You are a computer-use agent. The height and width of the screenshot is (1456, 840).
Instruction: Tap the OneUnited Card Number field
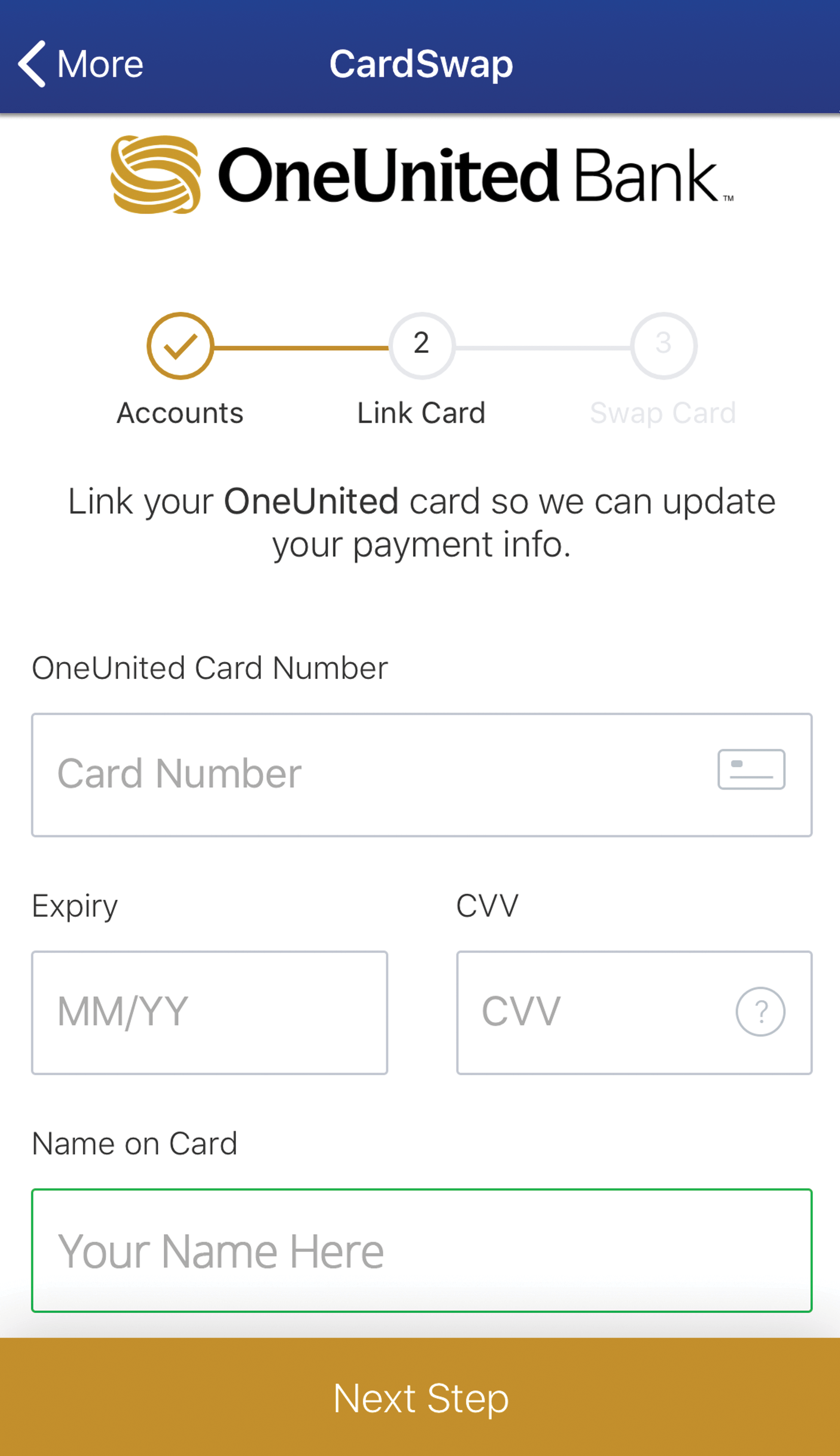pos(369,775)
